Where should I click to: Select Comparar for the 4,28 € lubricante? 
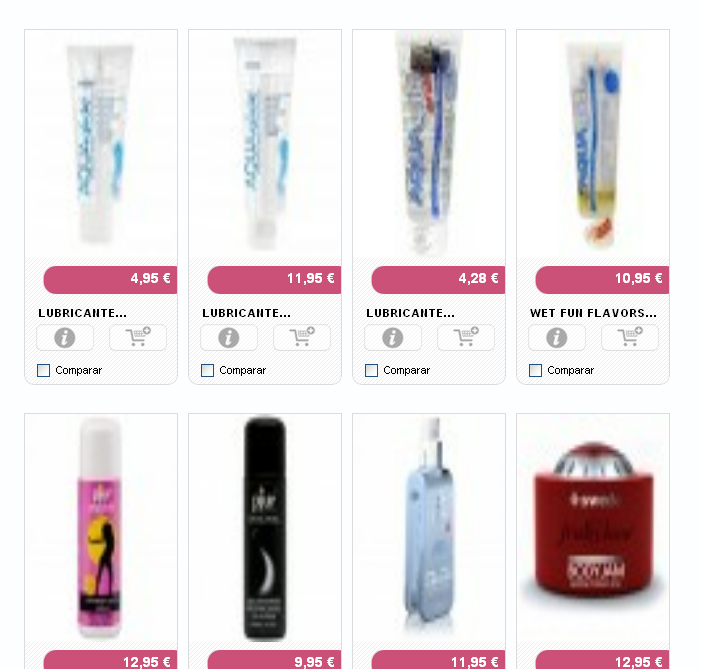tap(372, 371)
